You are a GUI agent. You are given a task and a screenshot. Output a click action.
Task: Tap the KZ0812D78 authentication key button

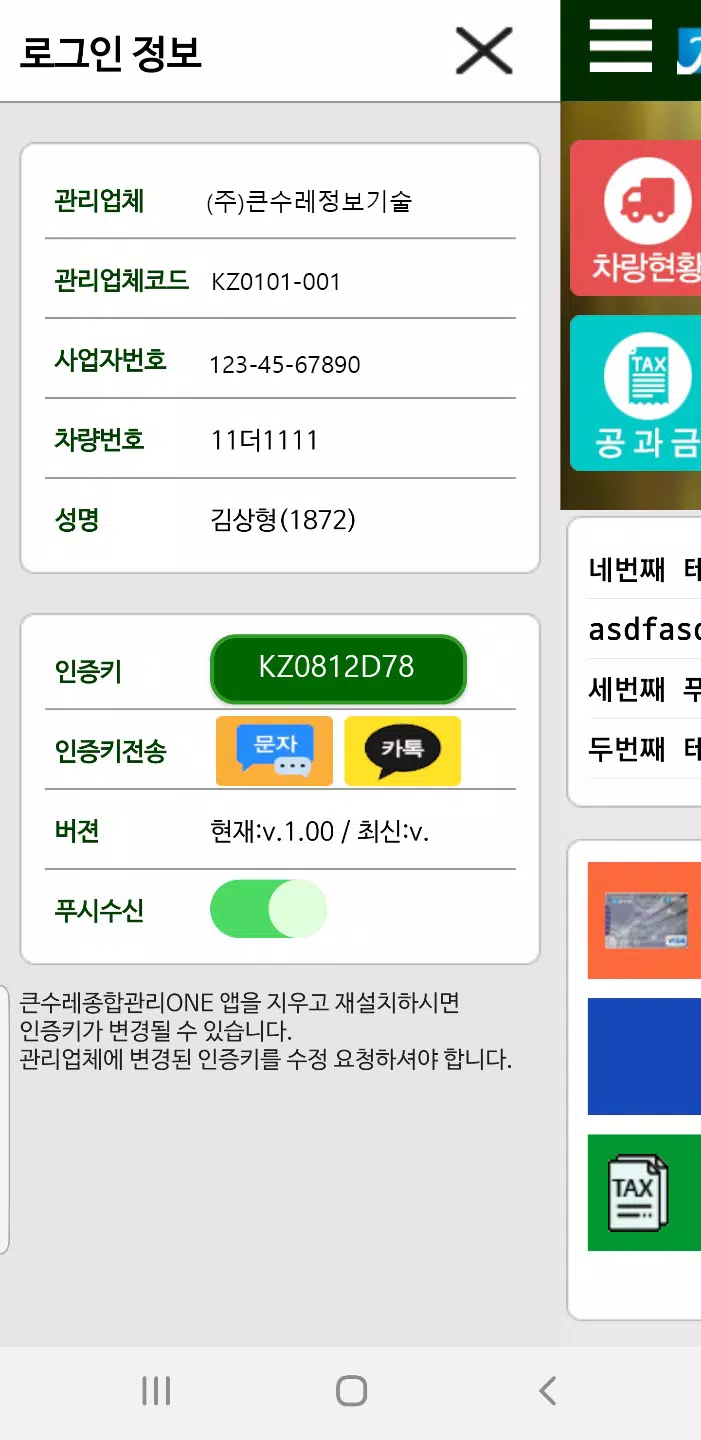[338, 668]
